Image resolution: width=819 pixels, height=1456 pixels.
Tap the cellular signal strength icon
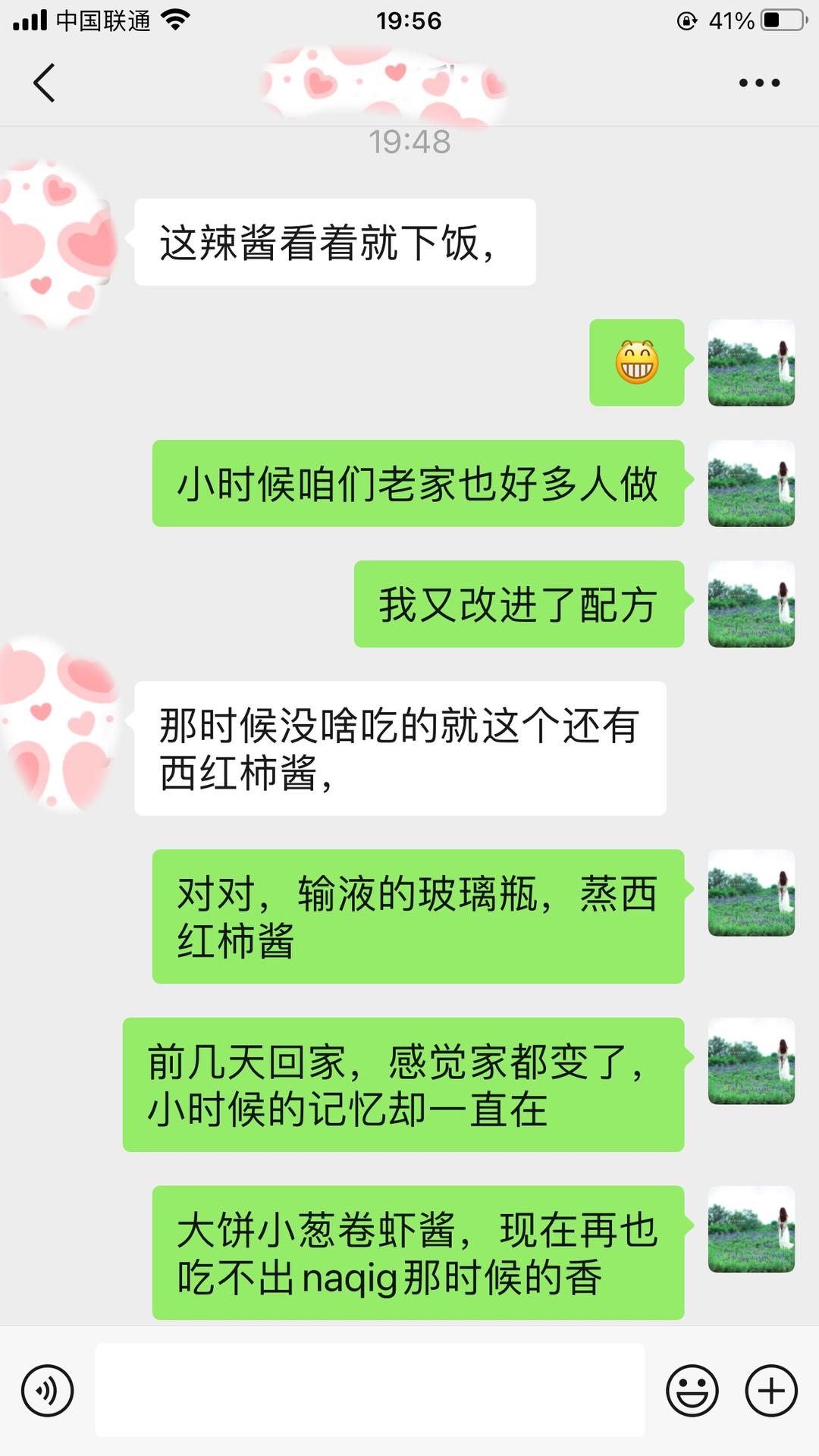[x=30, y=20]
